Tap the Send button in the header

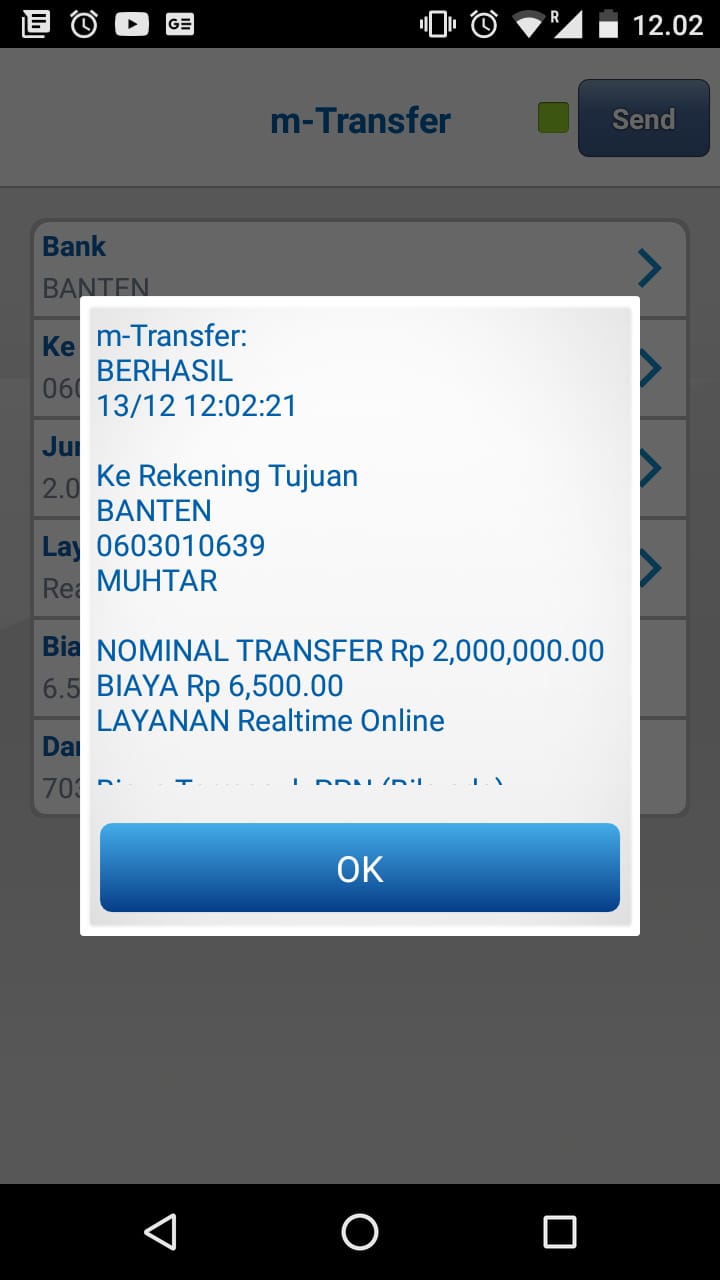click(643, 119)
